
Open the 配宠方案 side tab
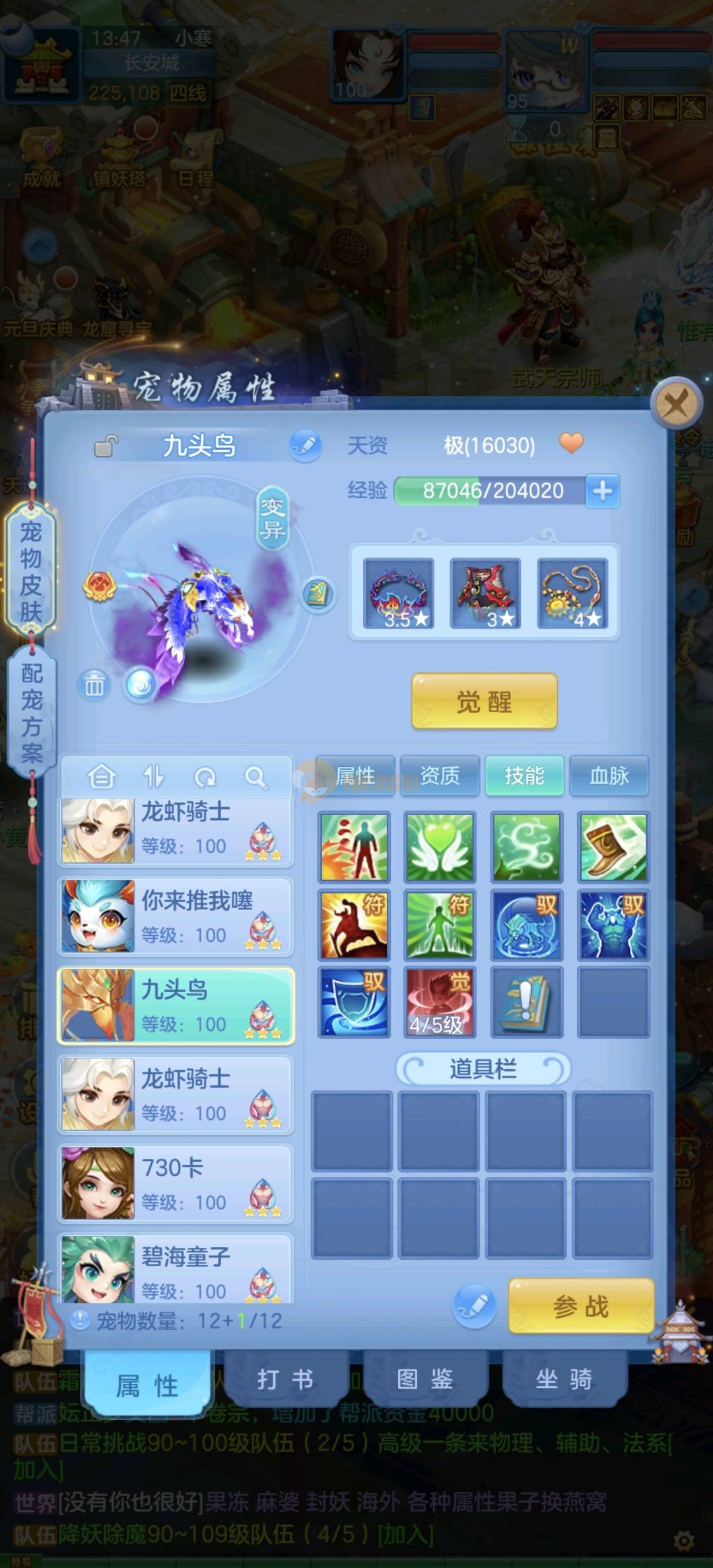click(30, 713)
